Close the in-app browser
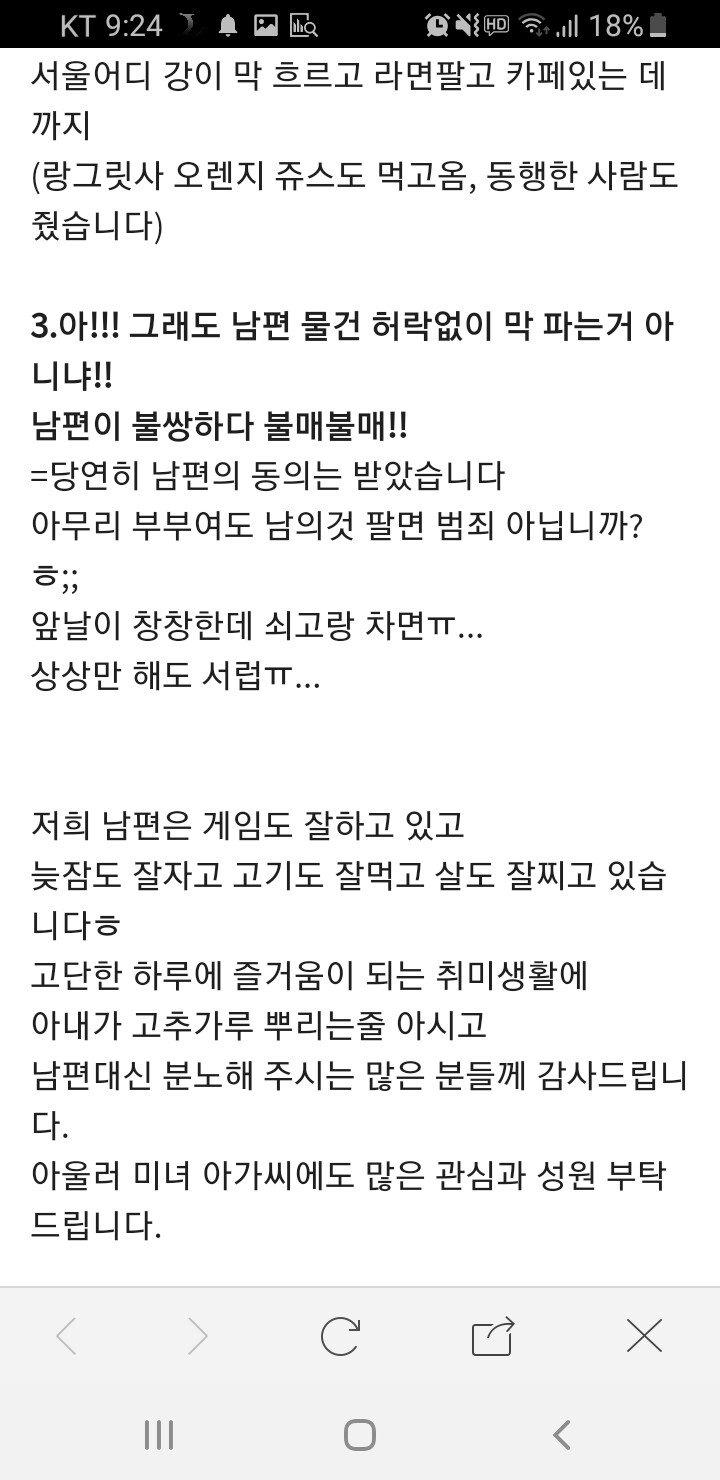Screen dimensions: 720x1480 pos(643,1336)
